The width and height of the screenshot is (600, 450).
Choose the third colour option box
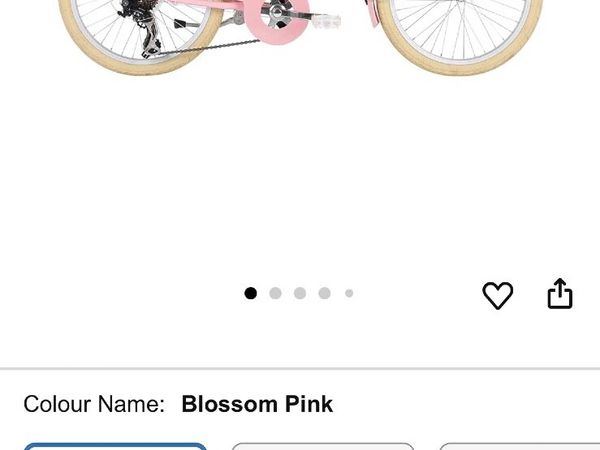[x=520, y=446]
